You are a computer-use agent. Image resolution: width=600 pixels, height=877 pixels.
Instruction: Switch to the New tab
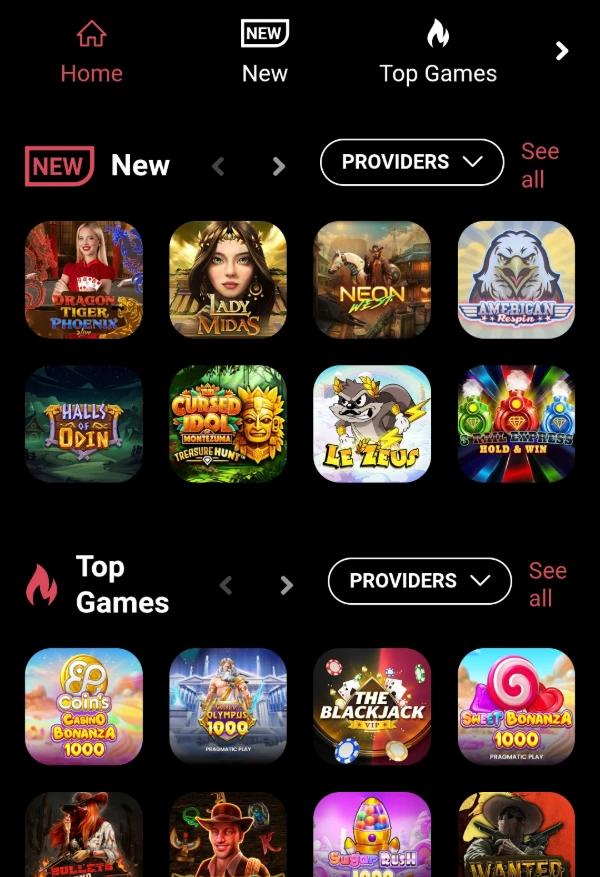pyautogui.click(x=264, y=55)
